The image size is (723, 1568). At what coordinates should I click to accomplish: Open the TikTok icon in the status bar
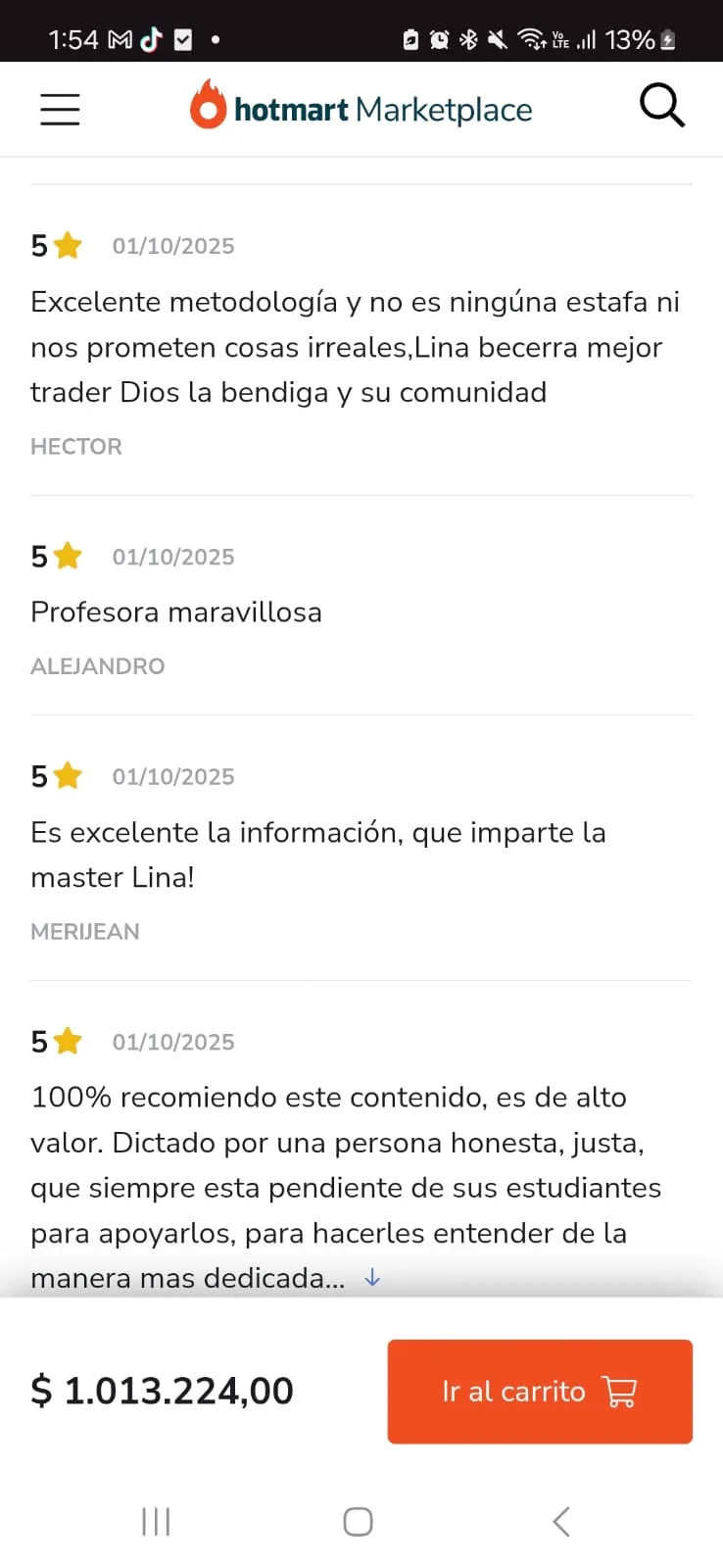[154, 39]
